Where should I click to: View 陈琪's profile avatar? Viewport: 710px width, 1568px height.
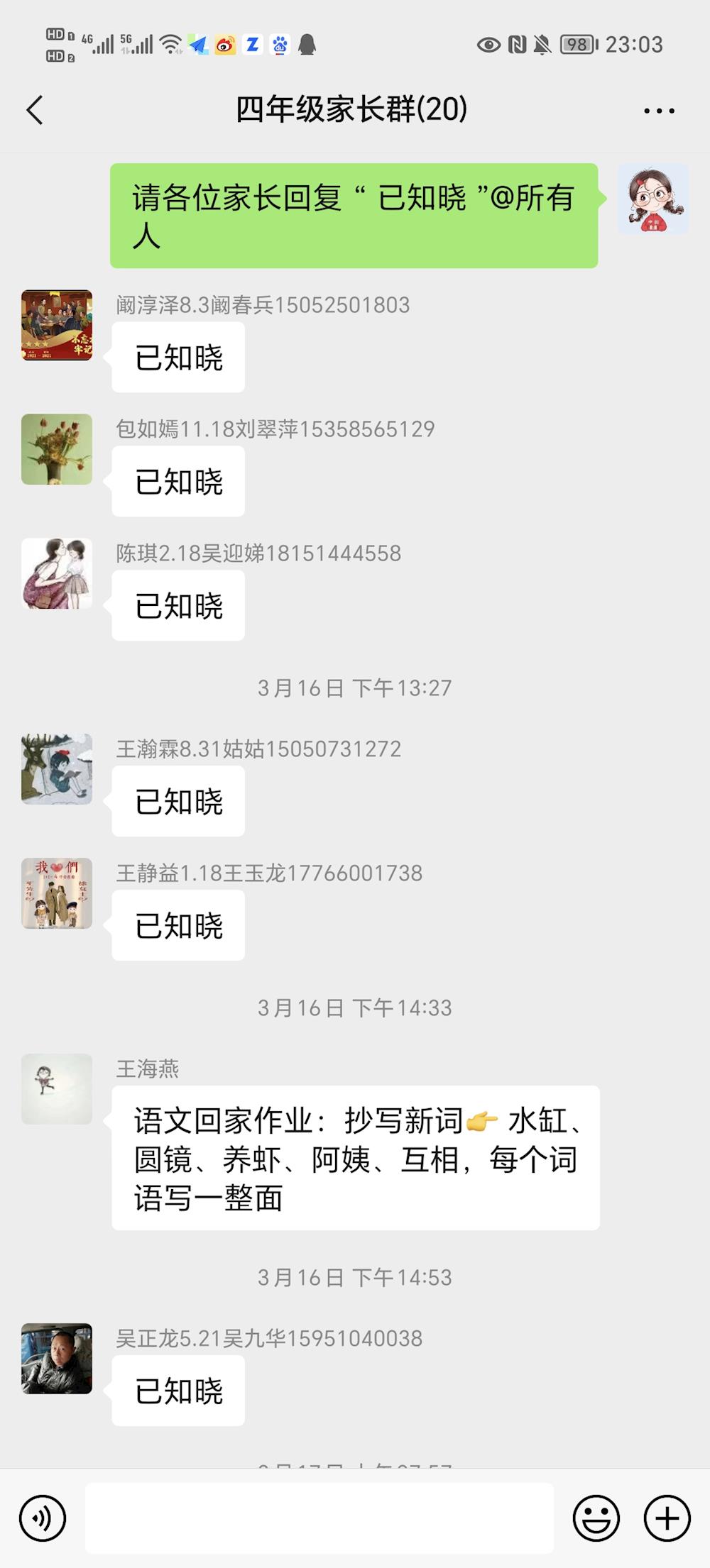point(57,573)
